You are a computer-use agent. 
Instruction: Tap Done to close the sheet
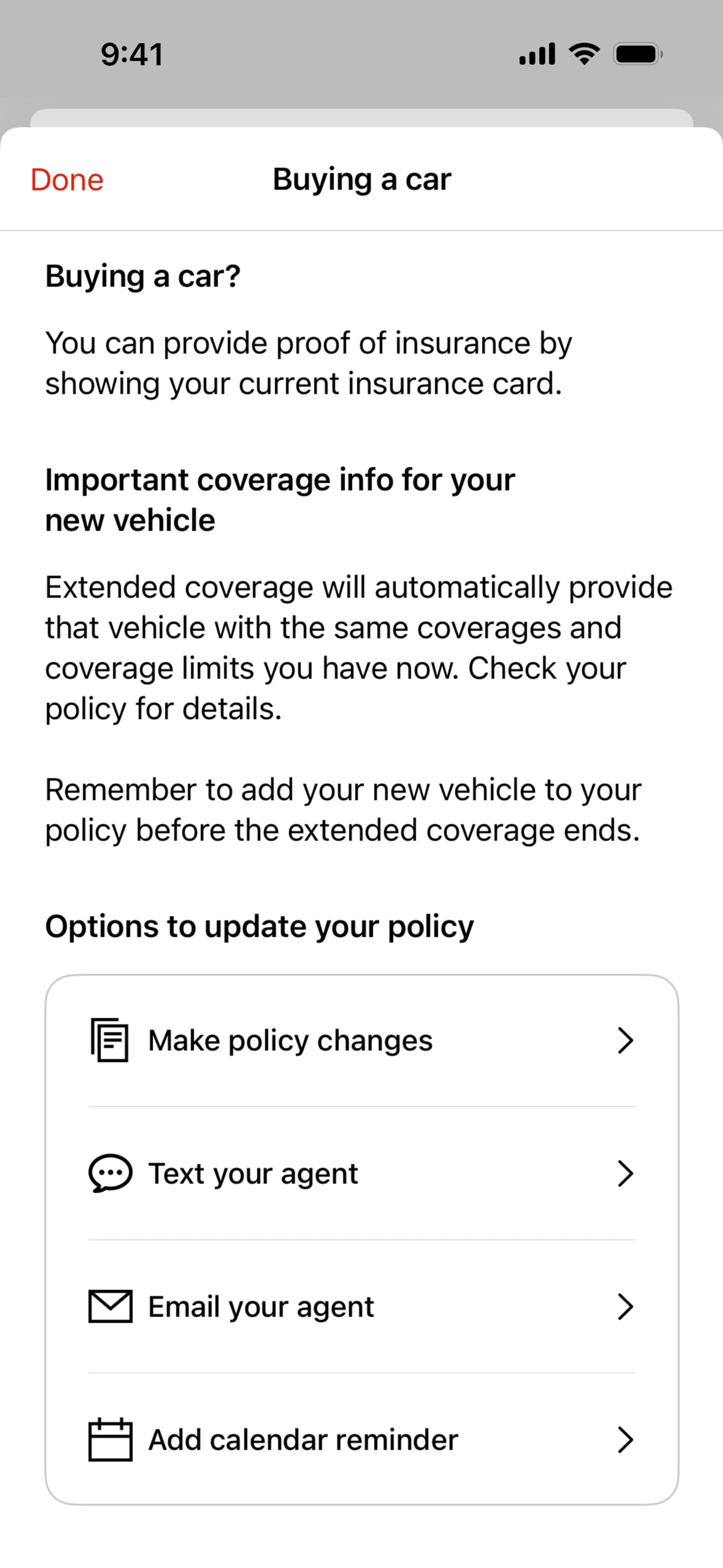[67, 180]
